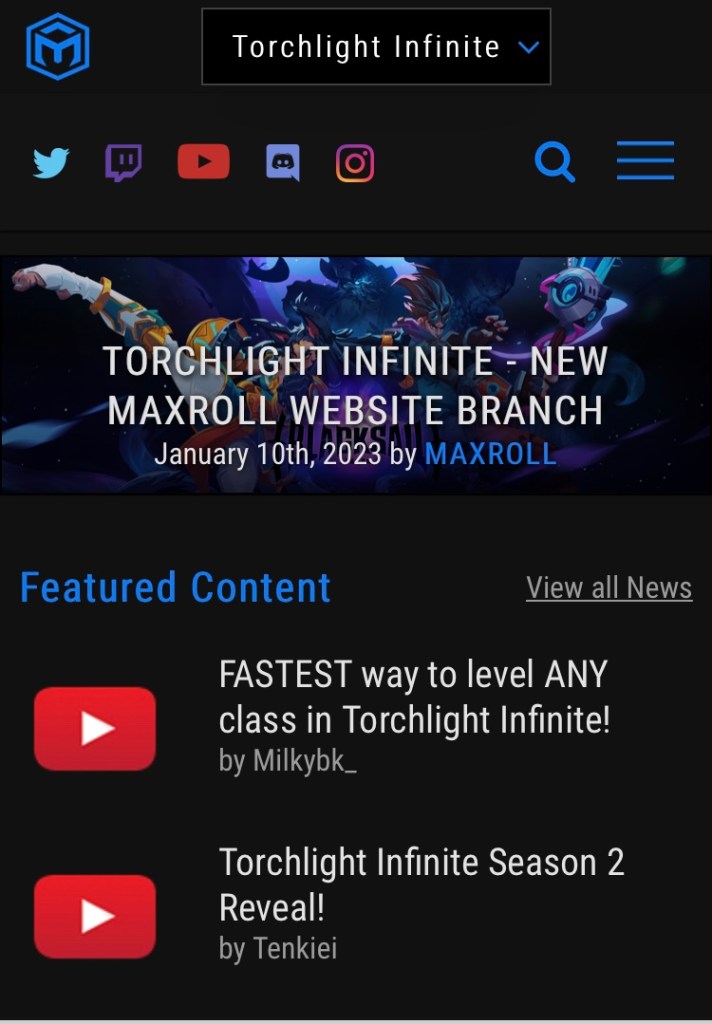Tap the search magnifier icon
Viewport: 712px width, 1024px height.
click(x=555, y=161)
